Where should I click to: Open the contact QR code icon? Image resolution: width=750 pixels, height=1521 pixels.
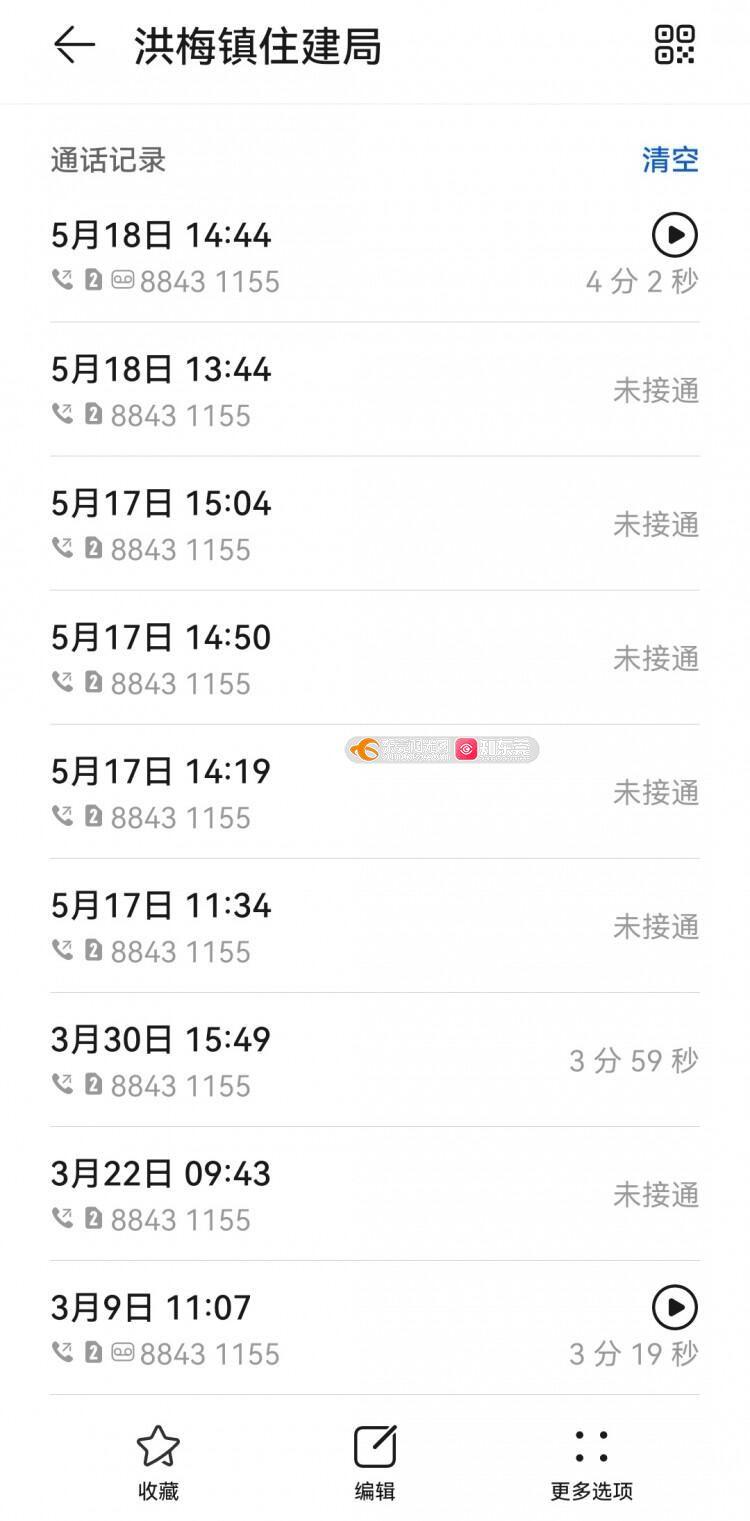(675, 45)
